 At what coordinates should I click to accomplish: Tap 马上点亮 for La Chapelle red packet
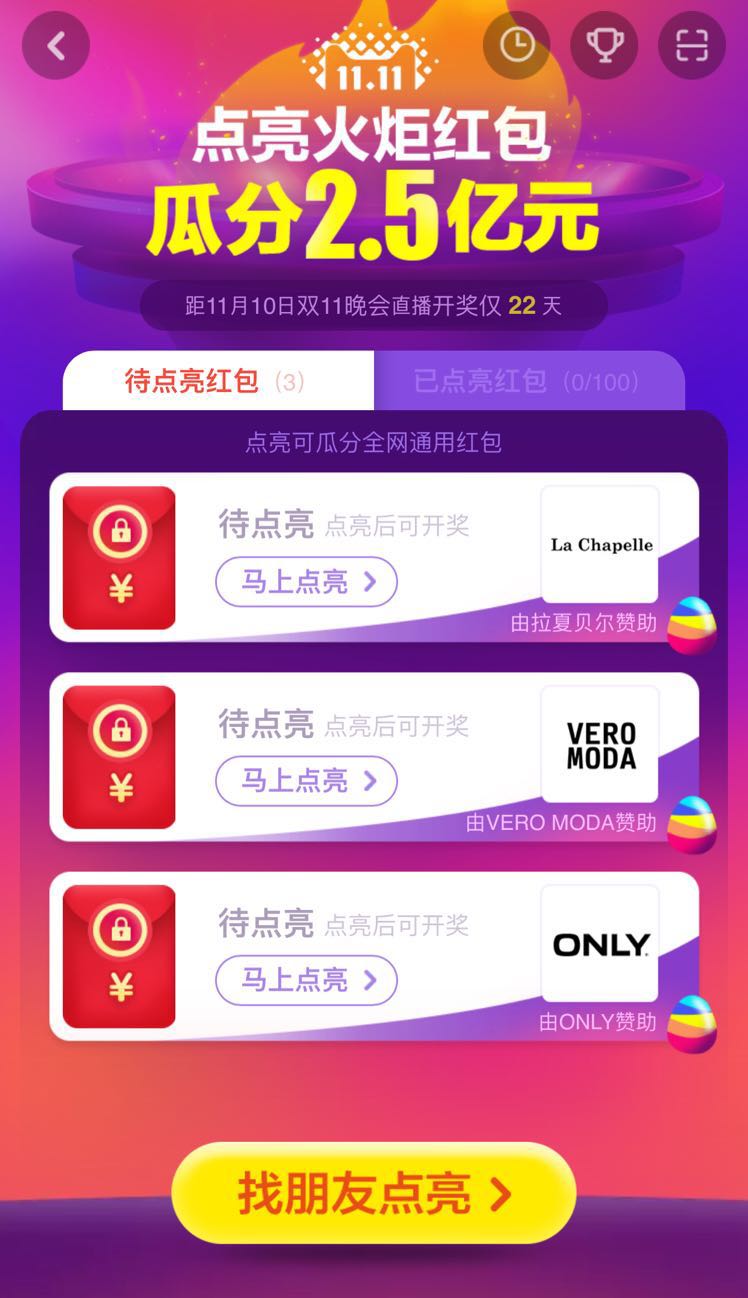tap(306, 581)
